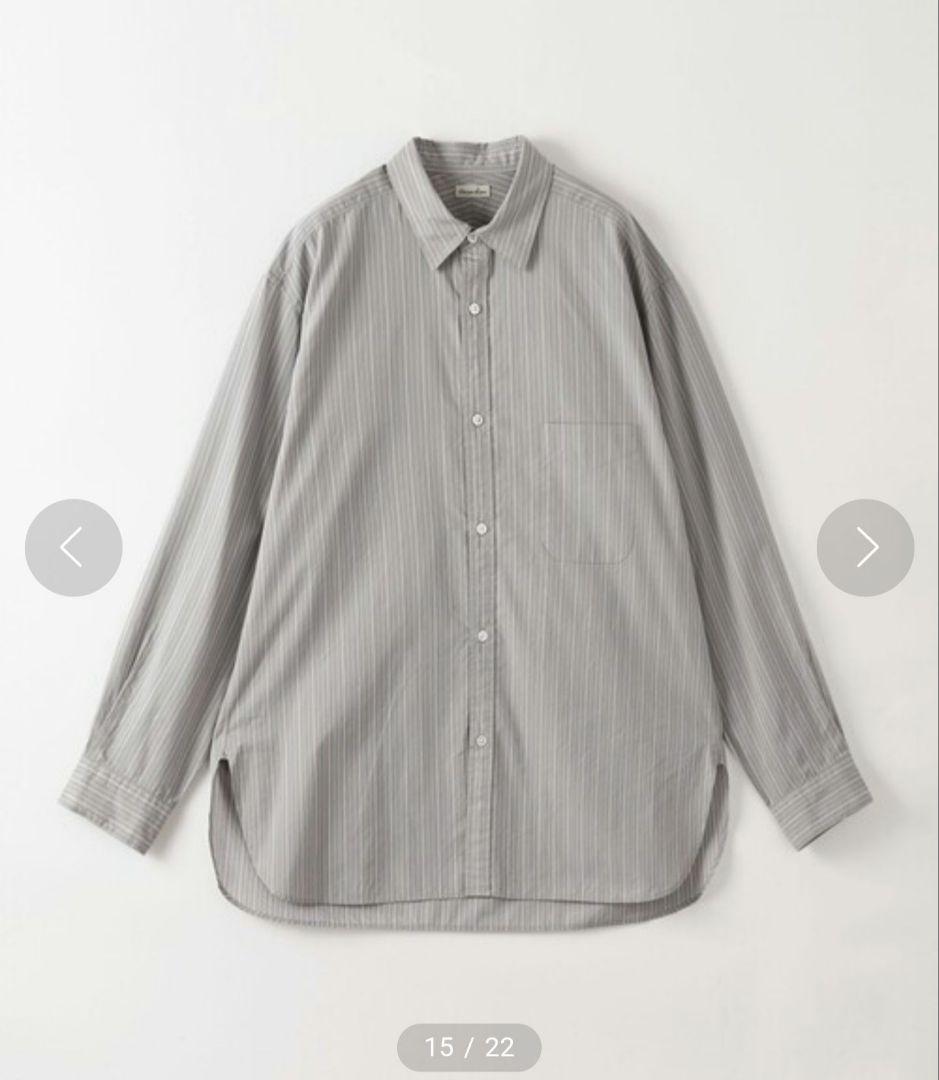Click the right-facing chevron arrow

click(864, 547)
